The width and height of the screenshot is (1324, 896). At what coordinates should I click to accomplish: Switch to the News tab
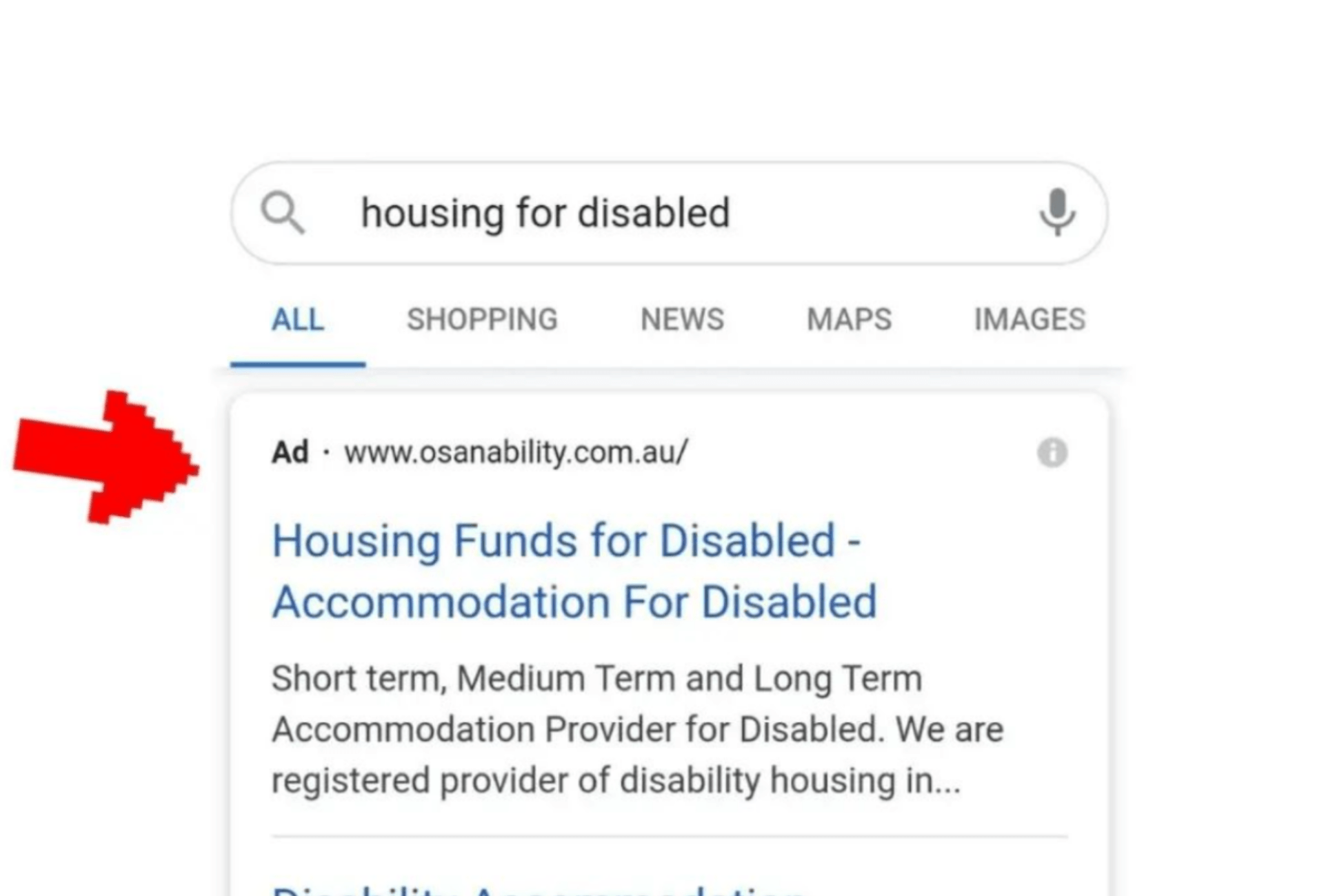tap(682, 319)
